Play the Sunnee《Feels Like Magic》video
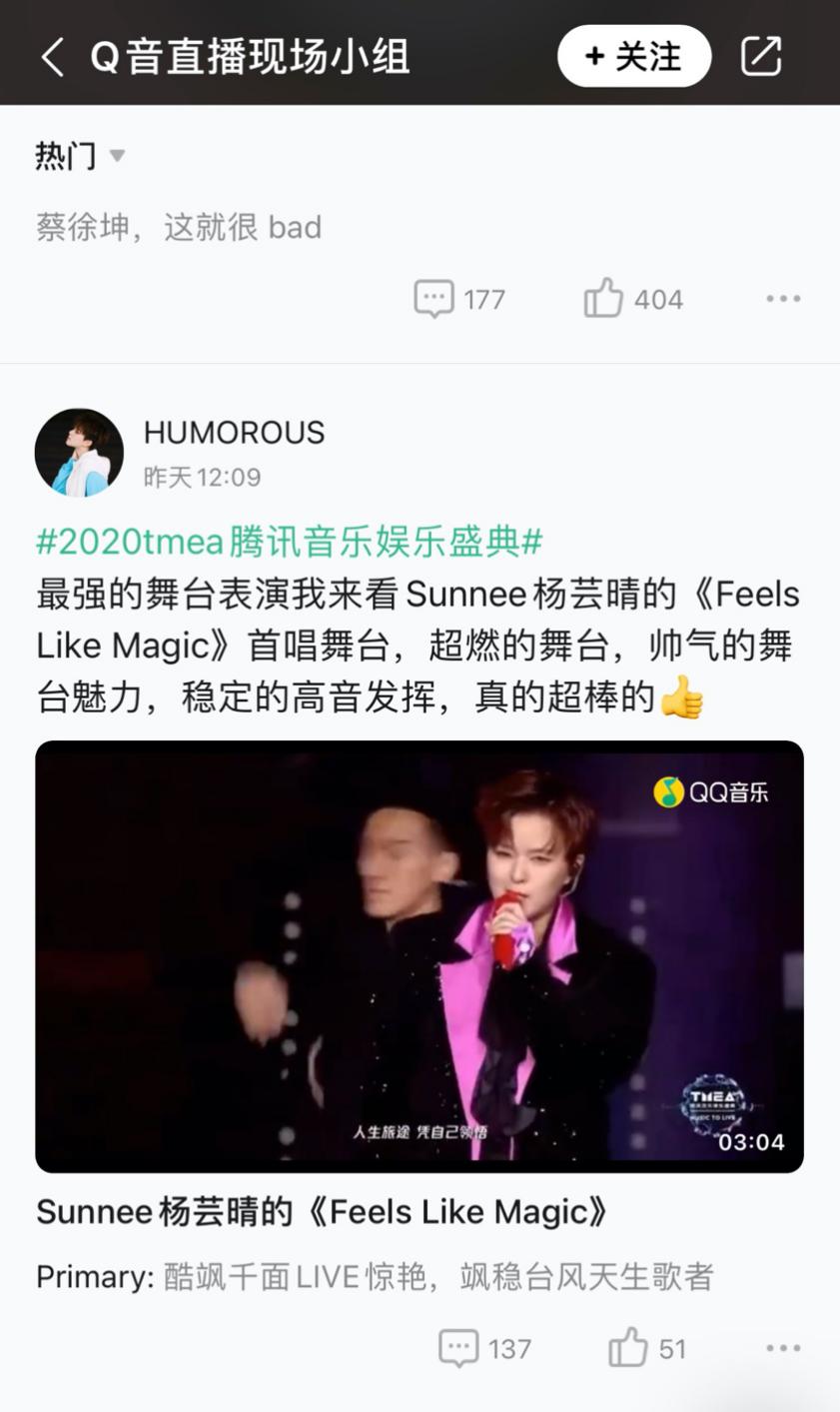 [420, 955]
